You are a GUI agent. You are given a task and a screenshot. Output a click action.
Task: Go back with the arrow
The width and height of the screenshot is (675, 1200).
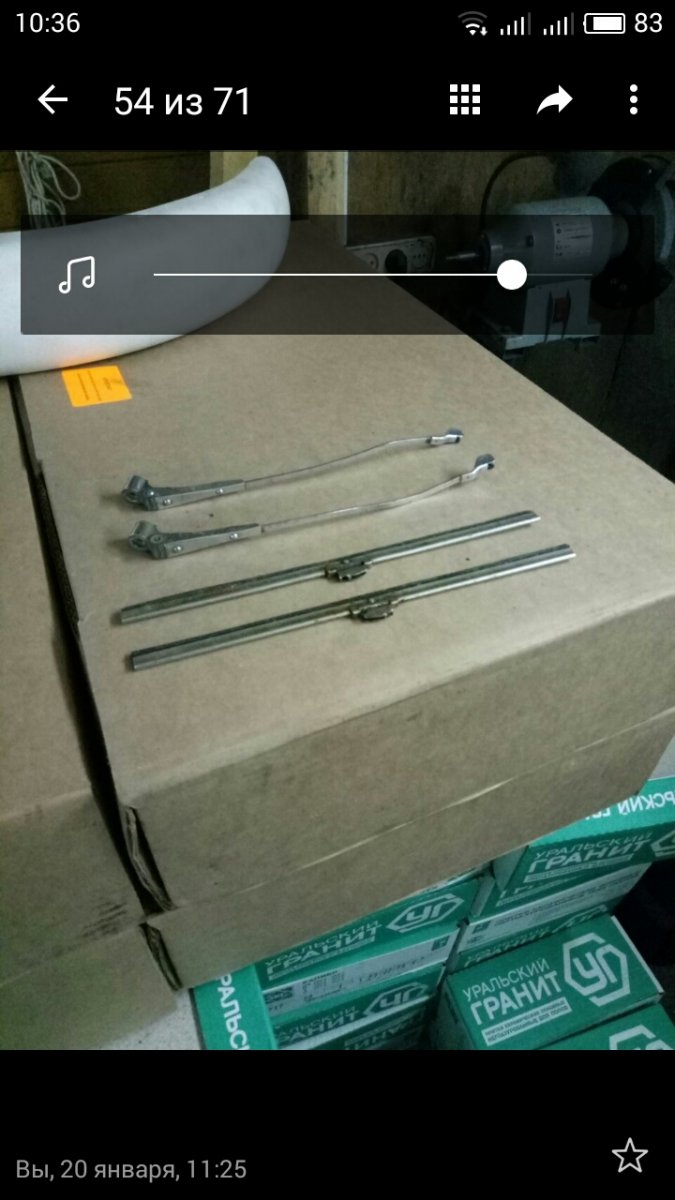(52, 100)
